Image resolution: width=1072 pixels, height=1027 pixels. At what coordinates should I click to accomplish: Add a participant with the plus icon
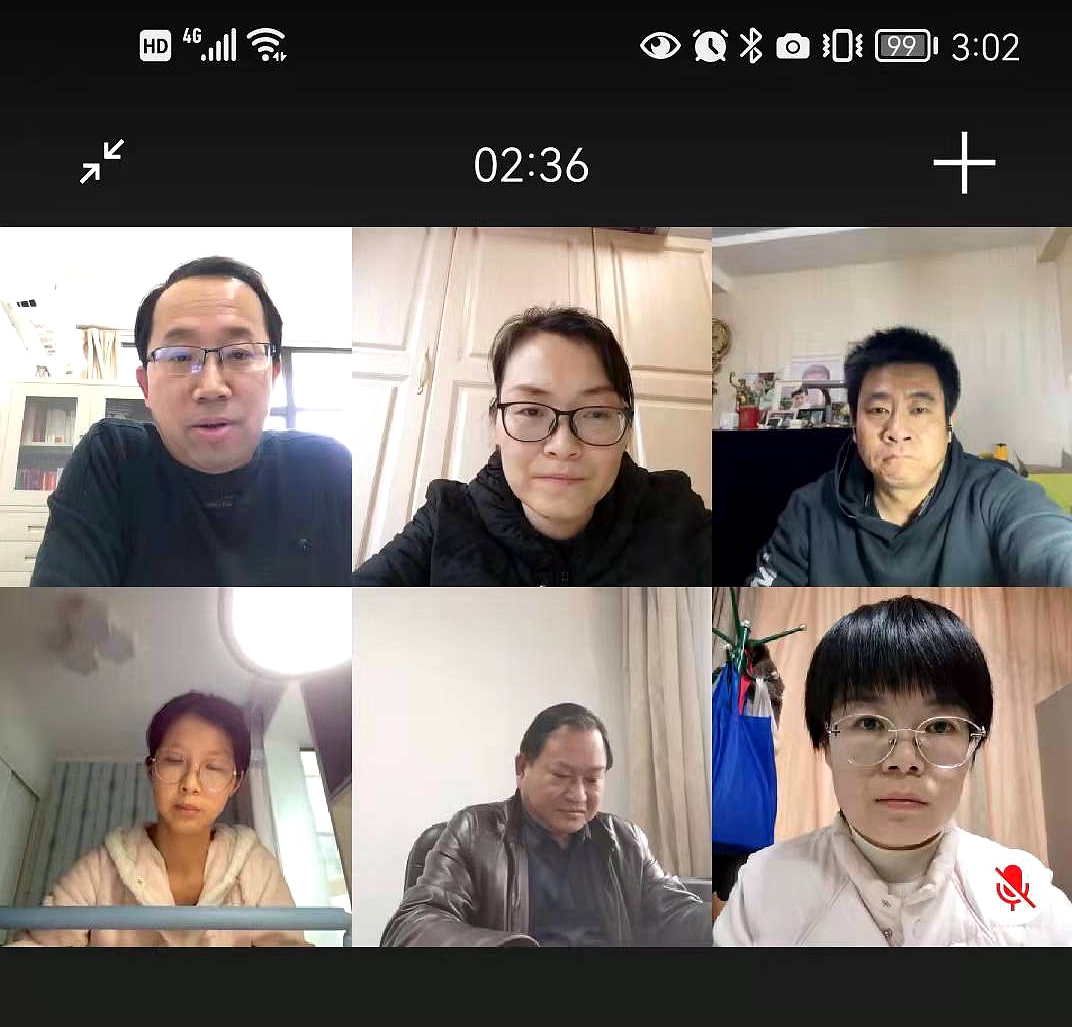[x=964, y=162]
